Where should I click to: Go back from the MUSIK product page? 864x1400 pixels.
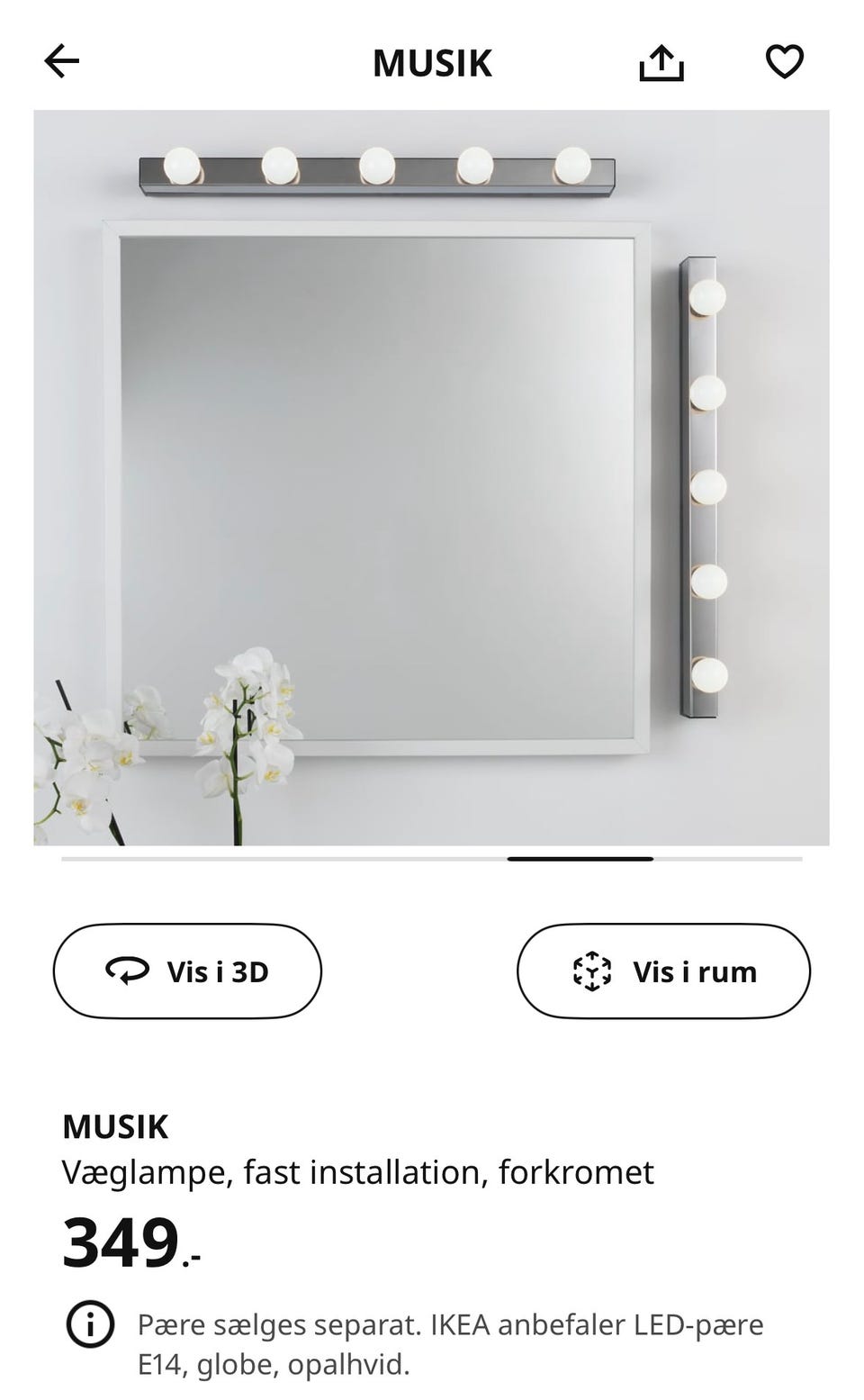[x=62, y=62]
